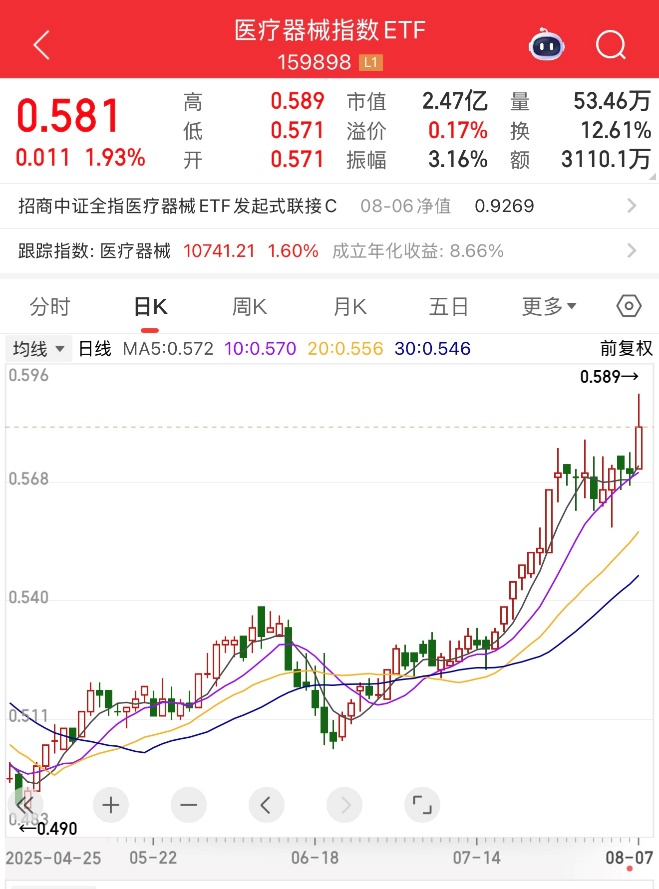Jump to earliest data with double-left arrow
The width and height of the screenshot is (659, 889).
tap(27, 804)
